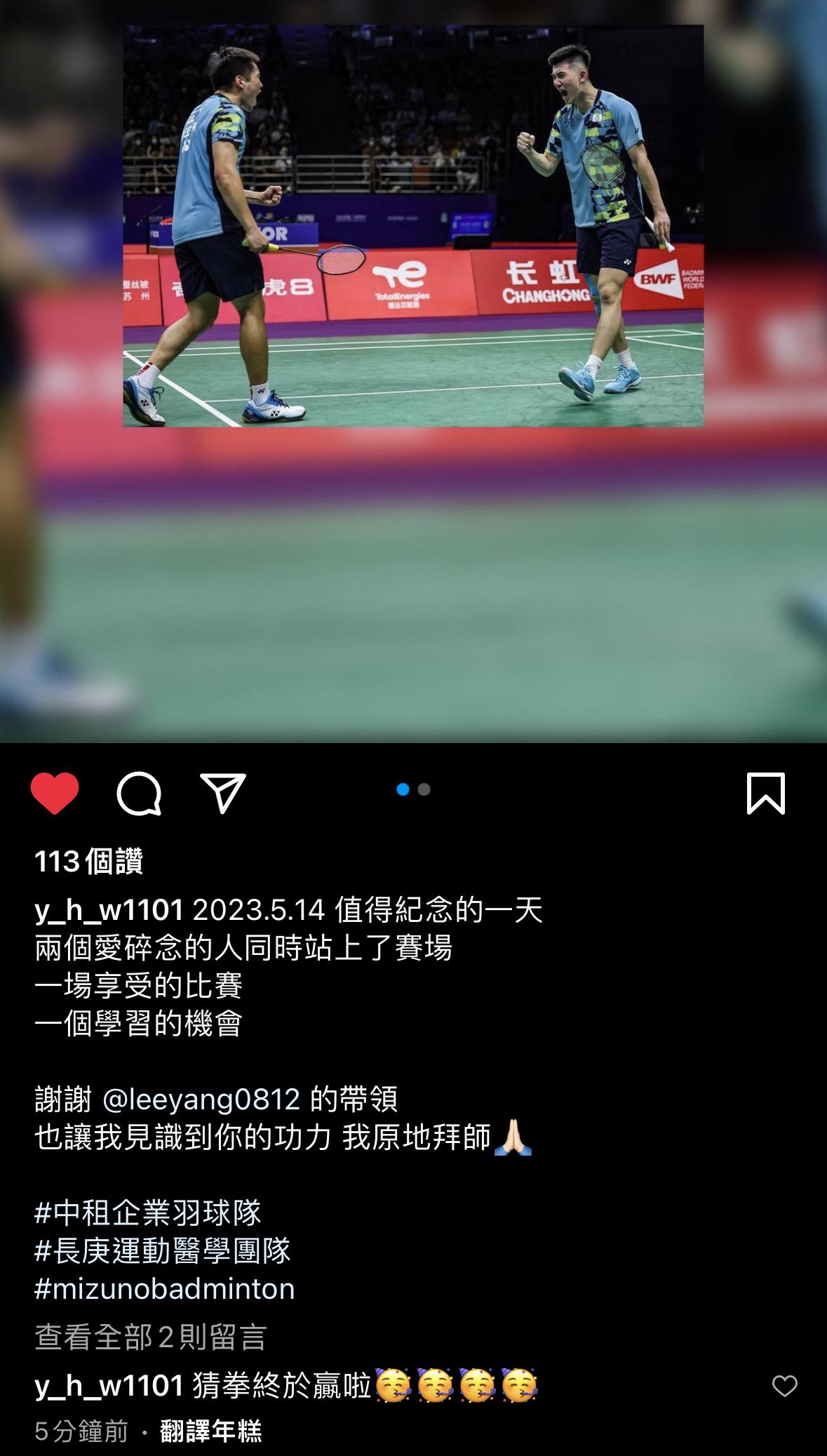Tap 翻譯年糕 to translate the post
The width and height of the screenshot is (827, 1456).
click(x=211, y=1431)
